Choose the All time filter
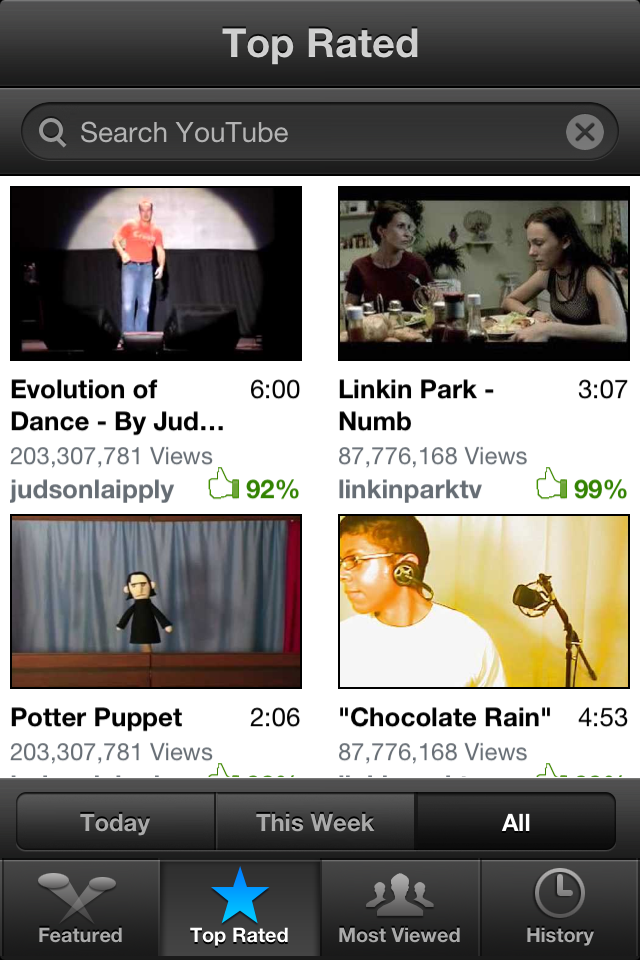The width and height of the screenshot is (640, 960). point(515,823)
